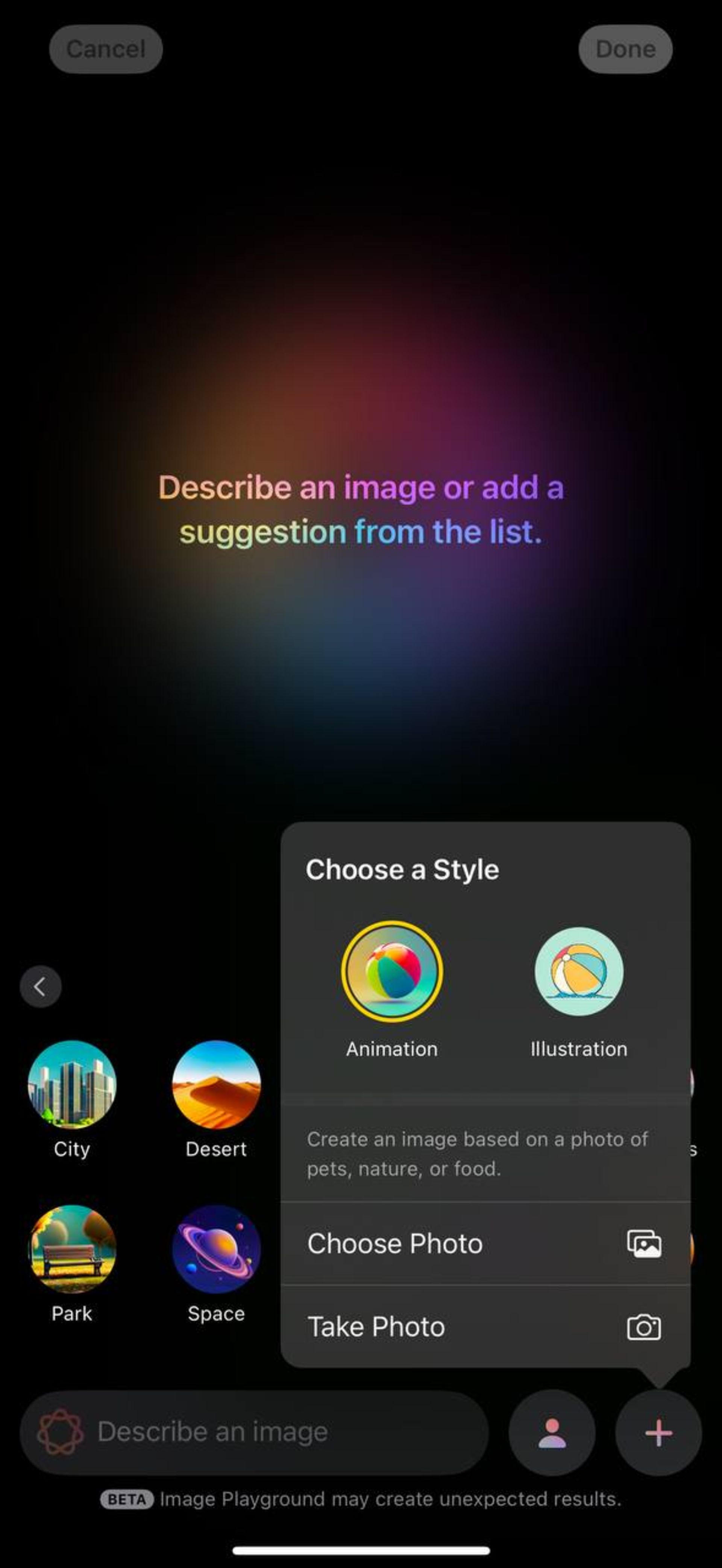Screen dimensions: 722x1568
Task: Add the Desert suggestion
Action: pos(216,1085)
